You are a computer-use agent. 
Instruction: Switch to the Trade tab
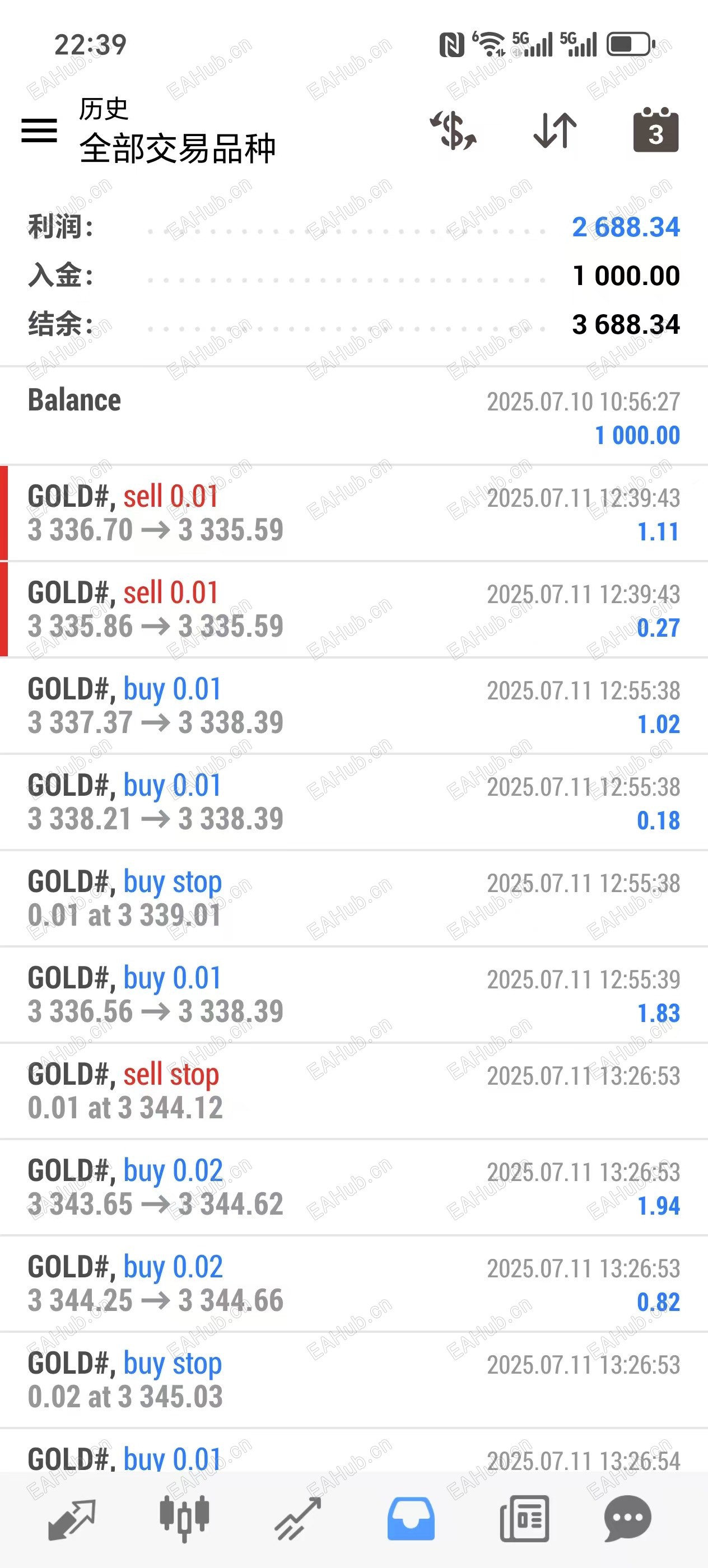click(x=297, y=1519)
